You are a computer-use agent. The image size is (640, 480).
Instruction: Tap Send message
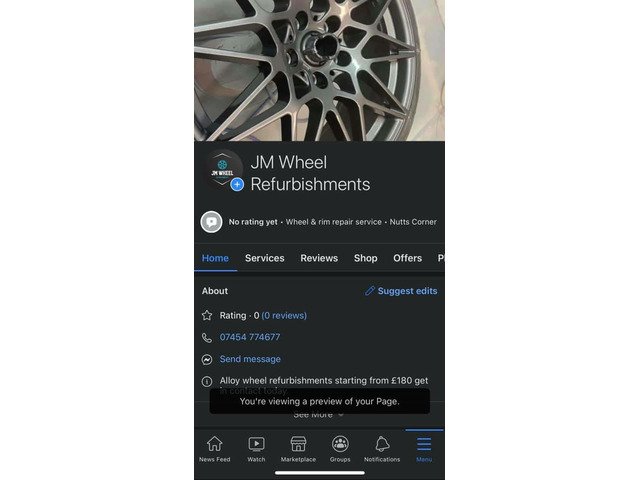(x=250, y=359)
